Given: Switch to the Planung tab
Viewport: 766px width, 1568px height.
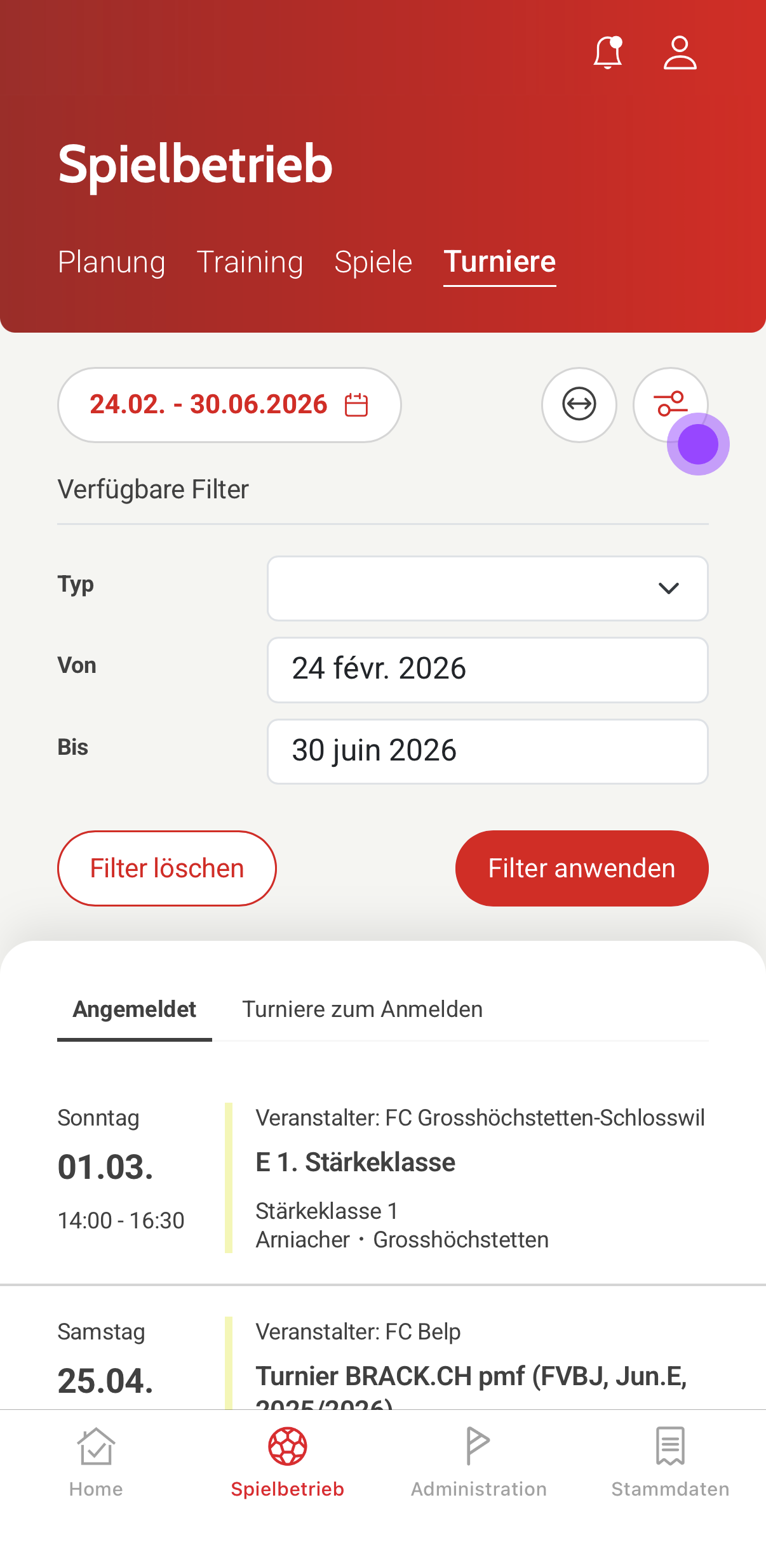Looking at the screenshot, I should (x=112, y=262).
